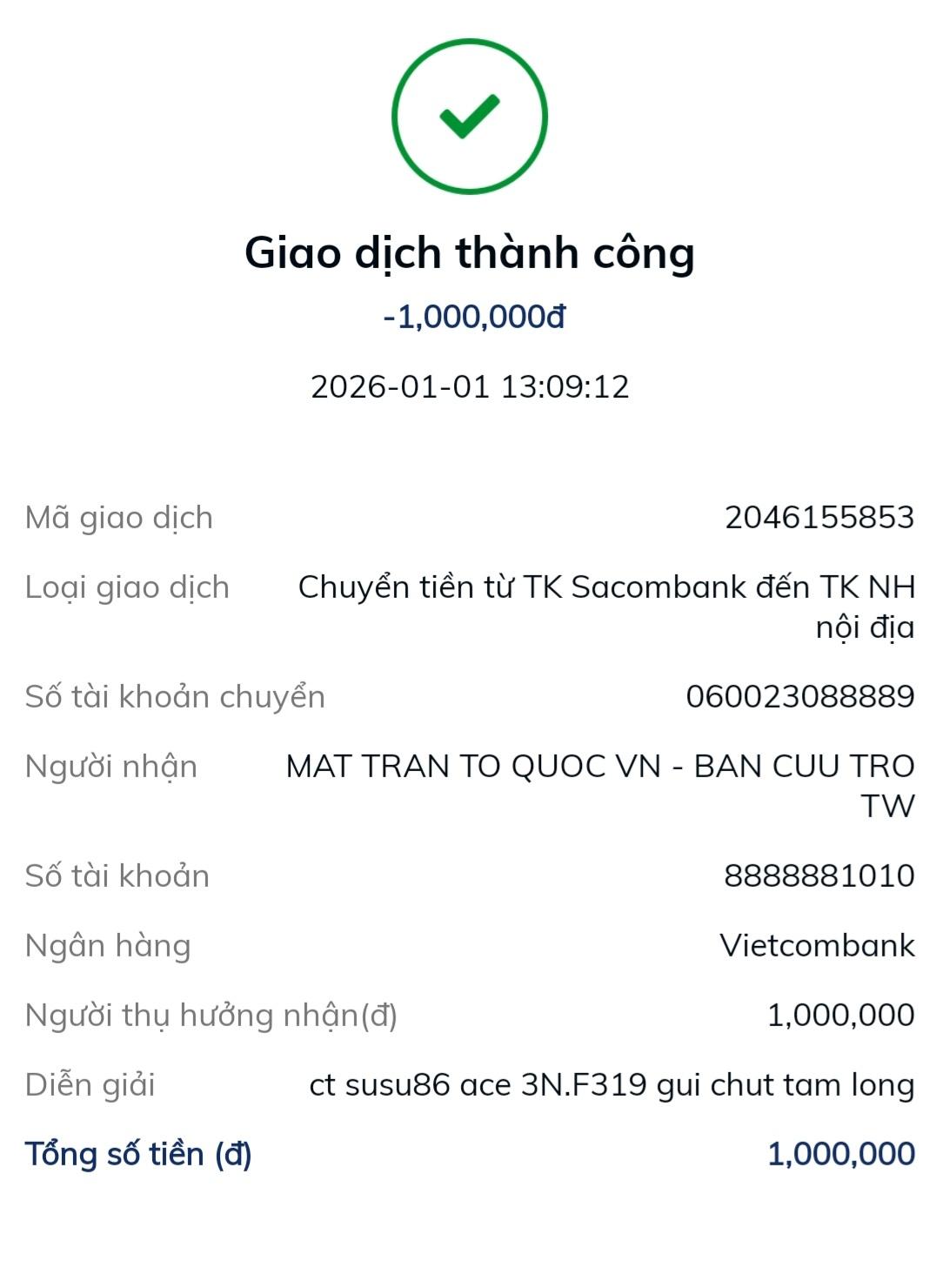This screenshot has height=1288, width=936.
Task: Click the Ngân hàng label
Action: tap(108, 947)
